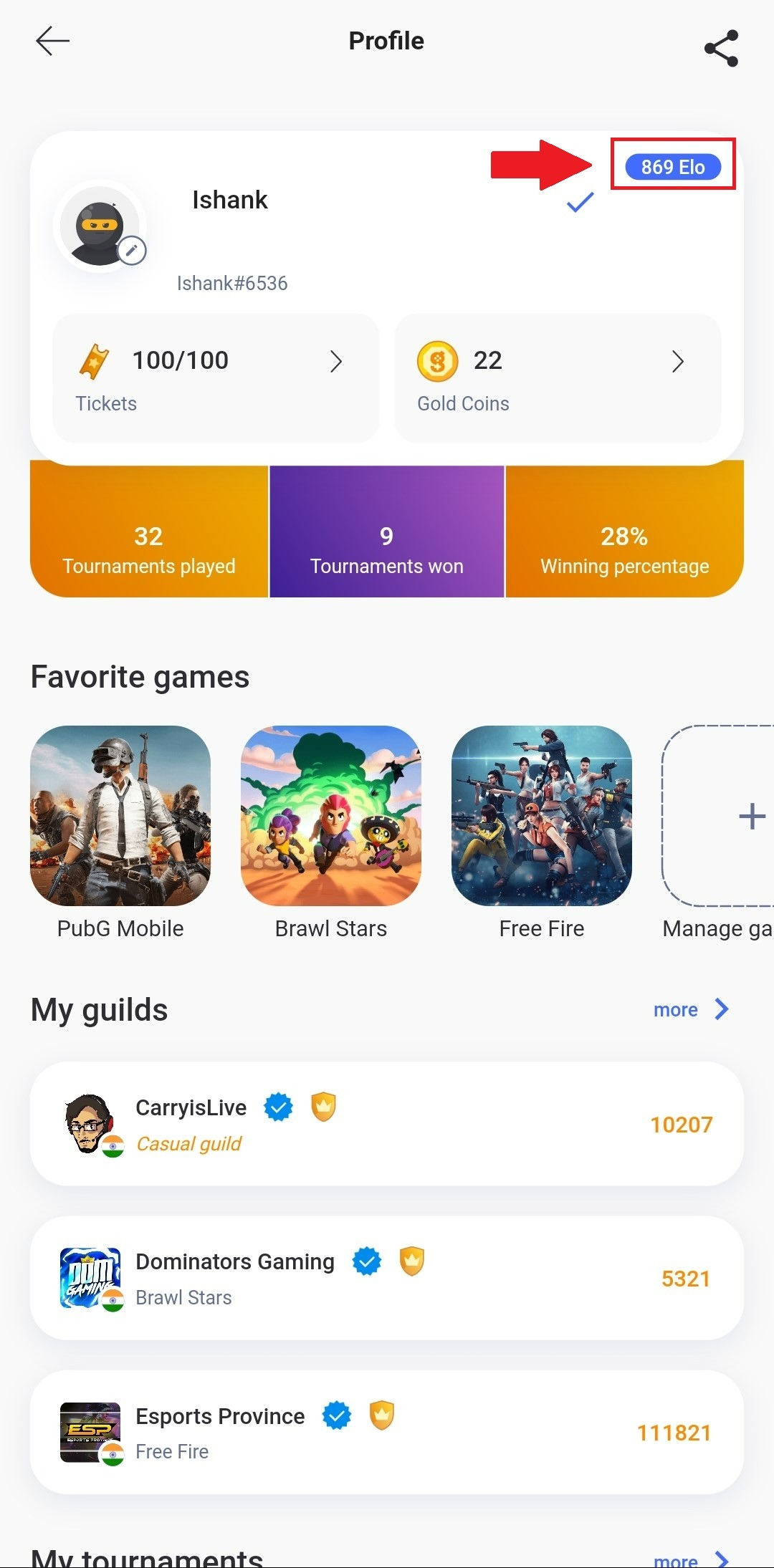Open Brawl Stars favorite game

331,816
